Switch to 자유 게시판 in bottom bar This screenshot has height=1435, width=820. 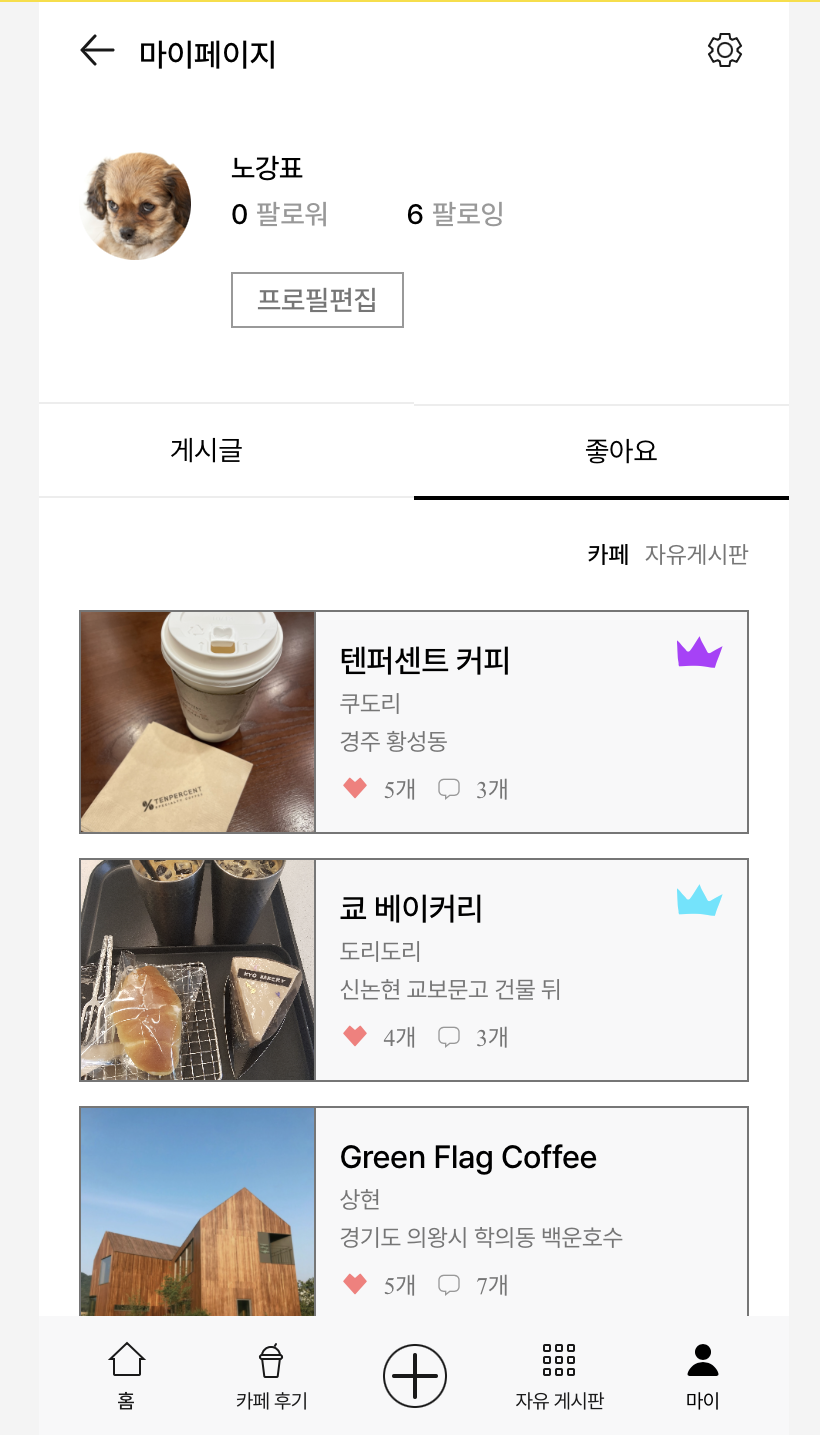click(559, 1375)
